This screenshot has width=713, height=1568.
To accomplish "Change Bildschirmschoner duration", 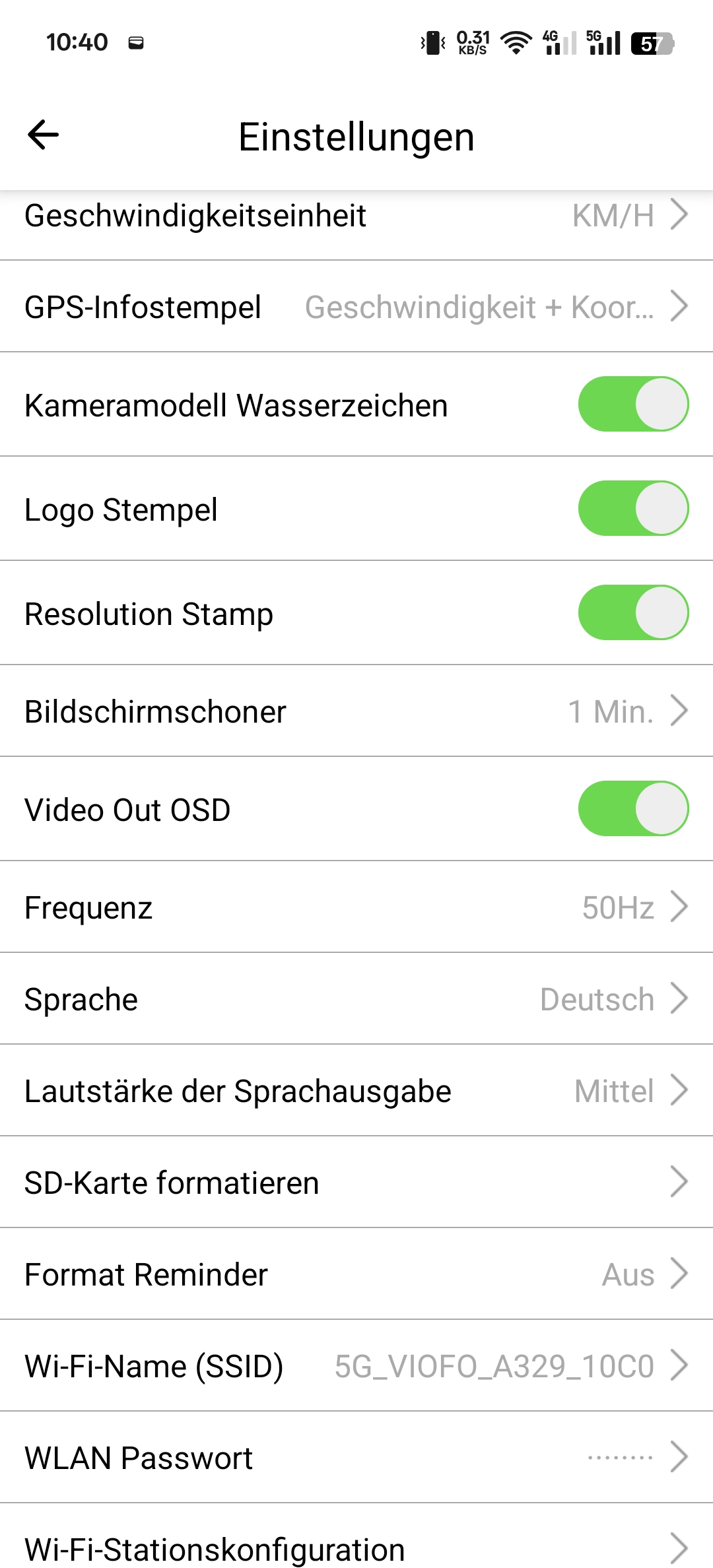I will tap(356, 711).
